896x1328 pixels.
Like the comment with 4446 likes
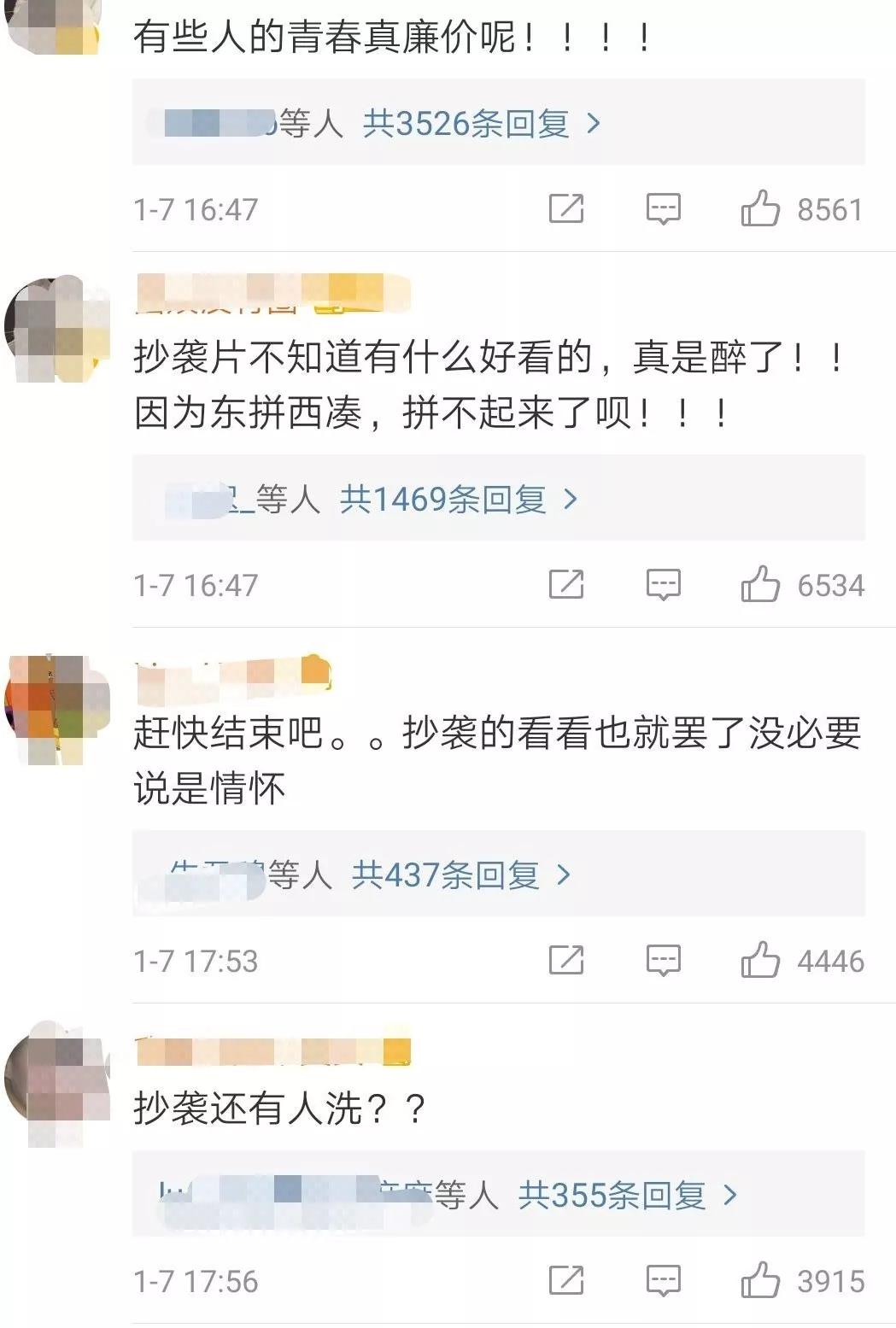pos(760,960)
